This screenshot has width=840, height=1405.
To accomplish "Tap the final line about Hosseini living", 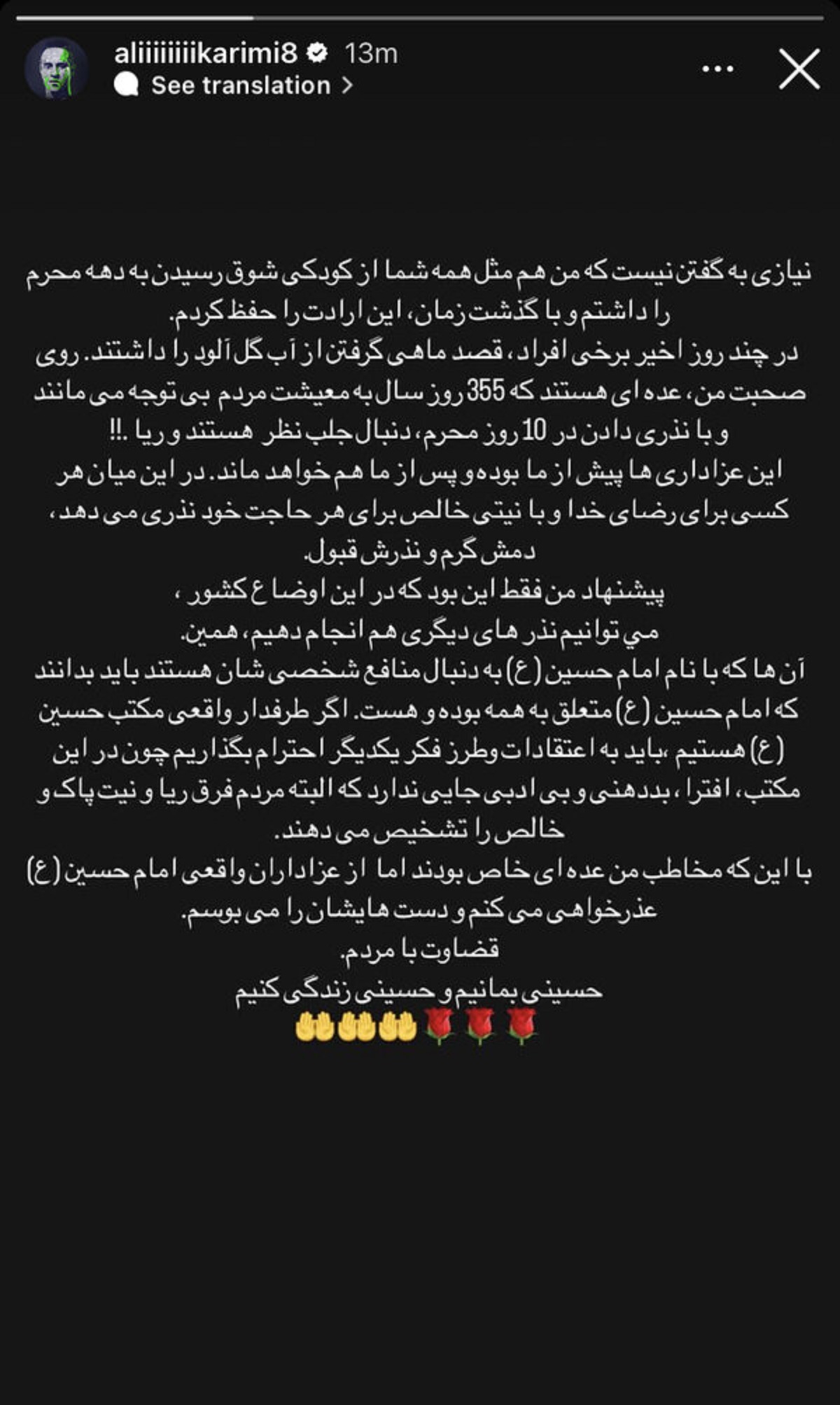I will tap(420, 990).
